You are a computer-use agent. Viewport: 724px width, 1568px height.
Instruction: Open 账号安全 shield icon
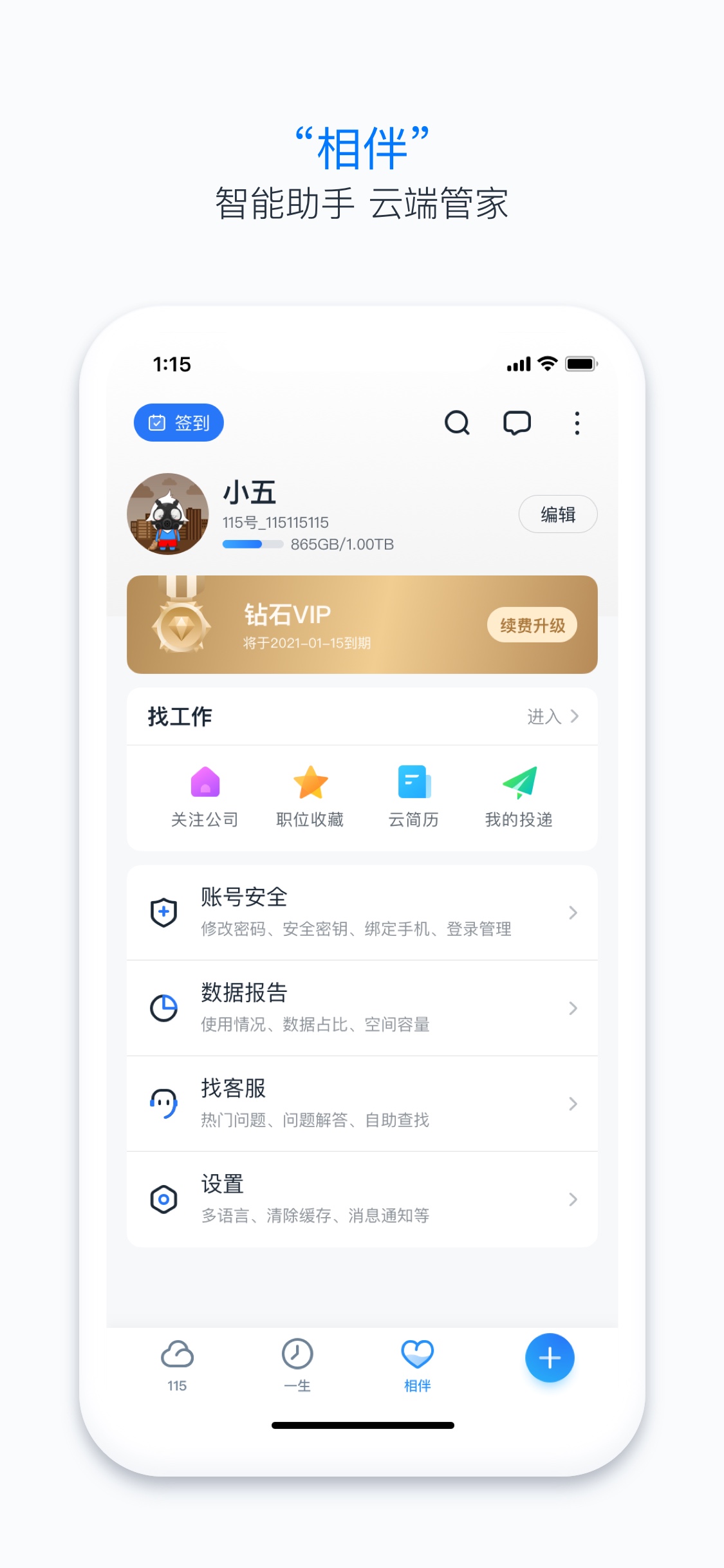click(163, 911)
